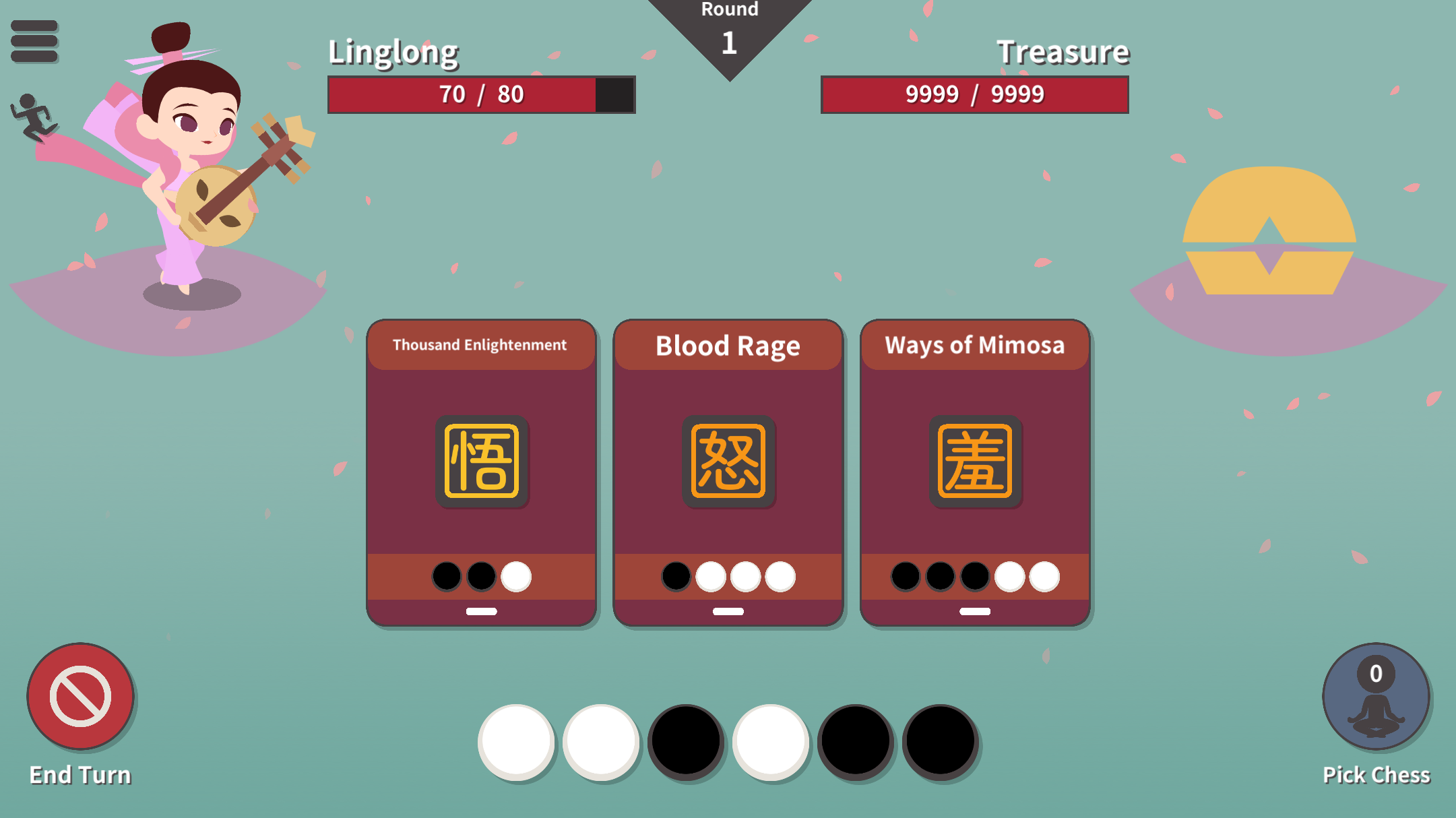Tap the running figure flee icon
Image resolution: width=1456 pixels, height=818 pixels.
pyautogui.click(x=34, y=118)
